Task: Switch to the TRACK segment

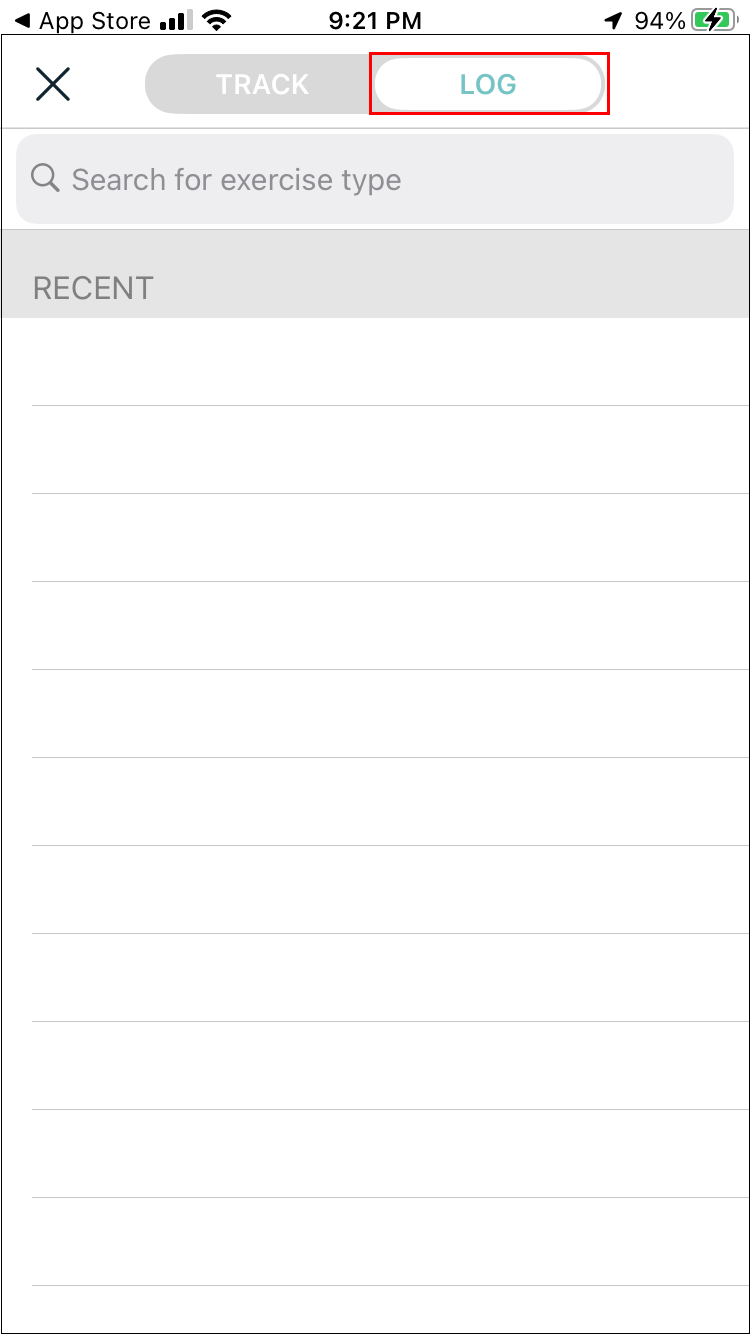Action: (262, 84)
